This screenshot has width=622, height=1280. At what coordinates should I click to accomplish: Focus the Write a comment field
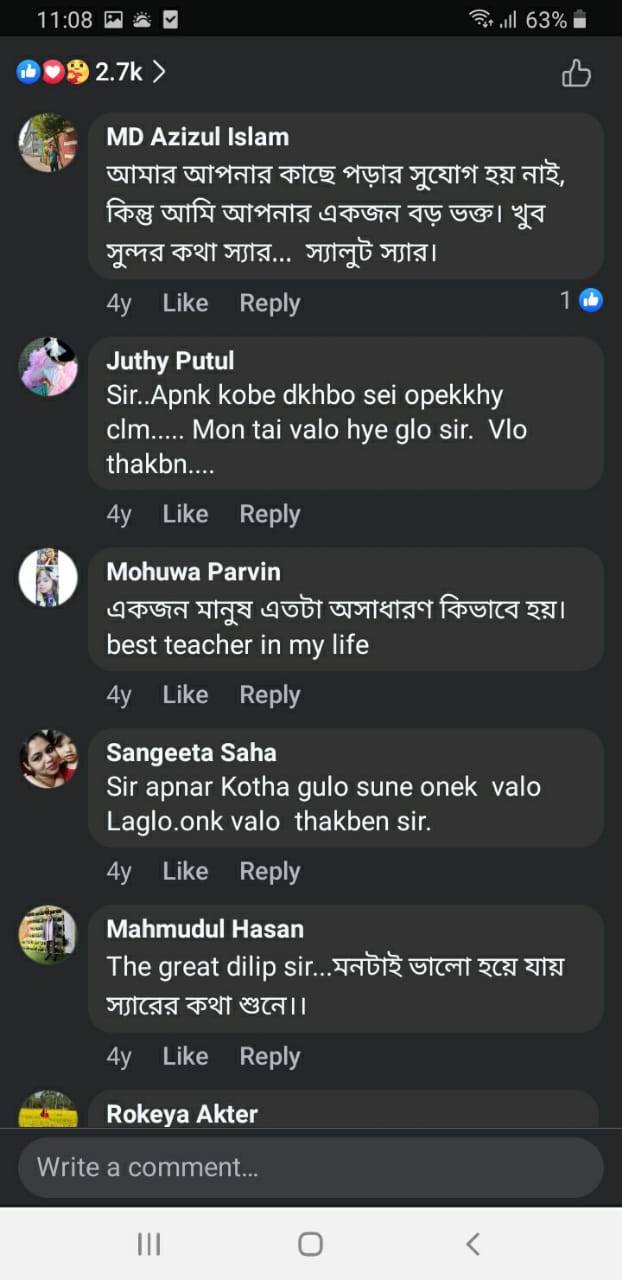click(310, 1167)
